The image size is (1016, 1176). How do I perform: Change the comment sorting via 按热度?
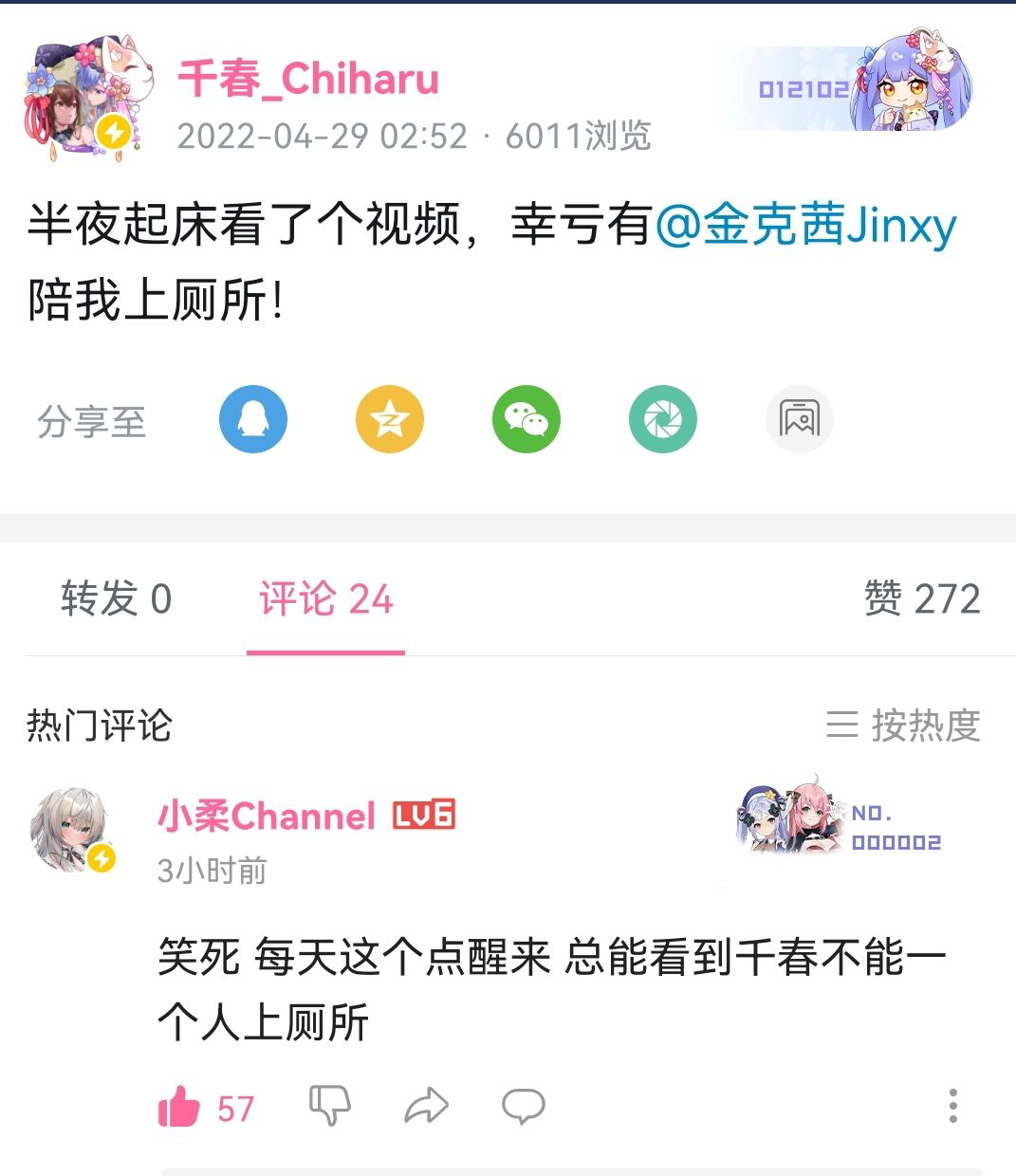(903, 726)
